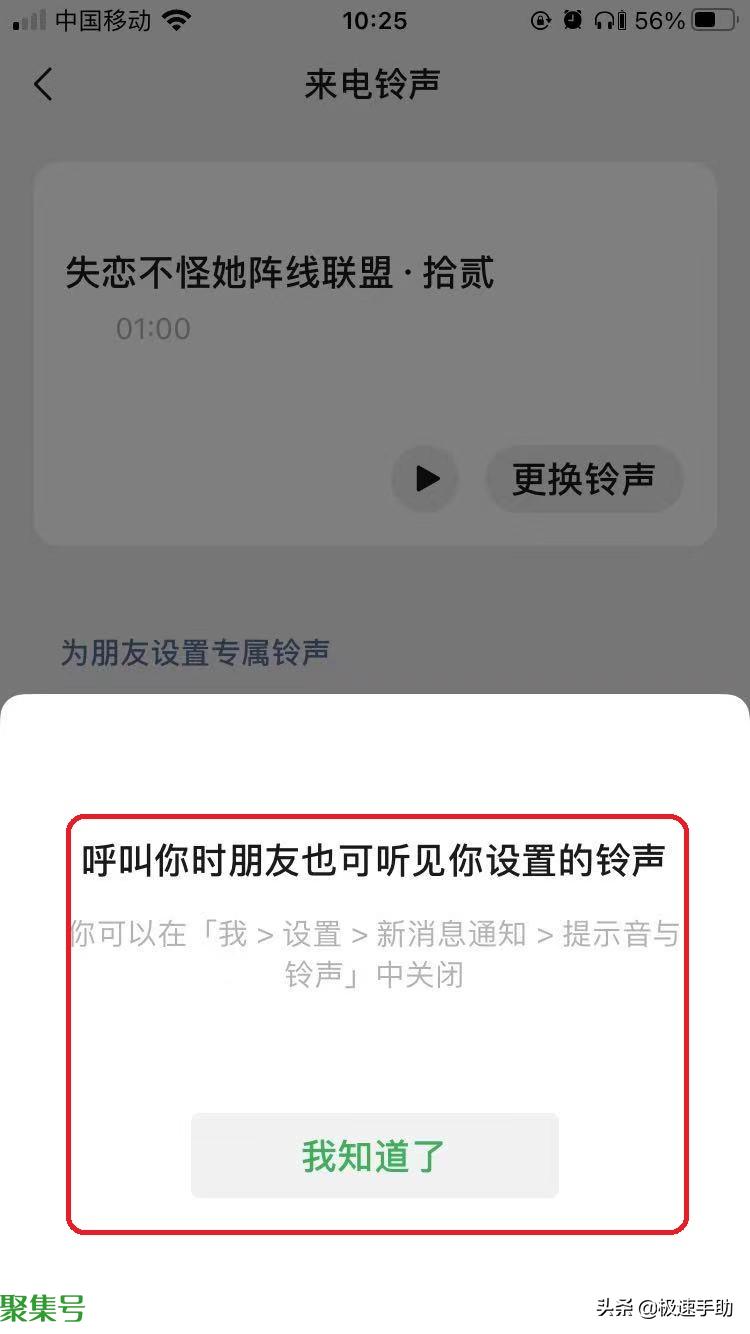750x1334 pixels.
Task: Tap the 01:00 duration label
Action: point(153,328)
